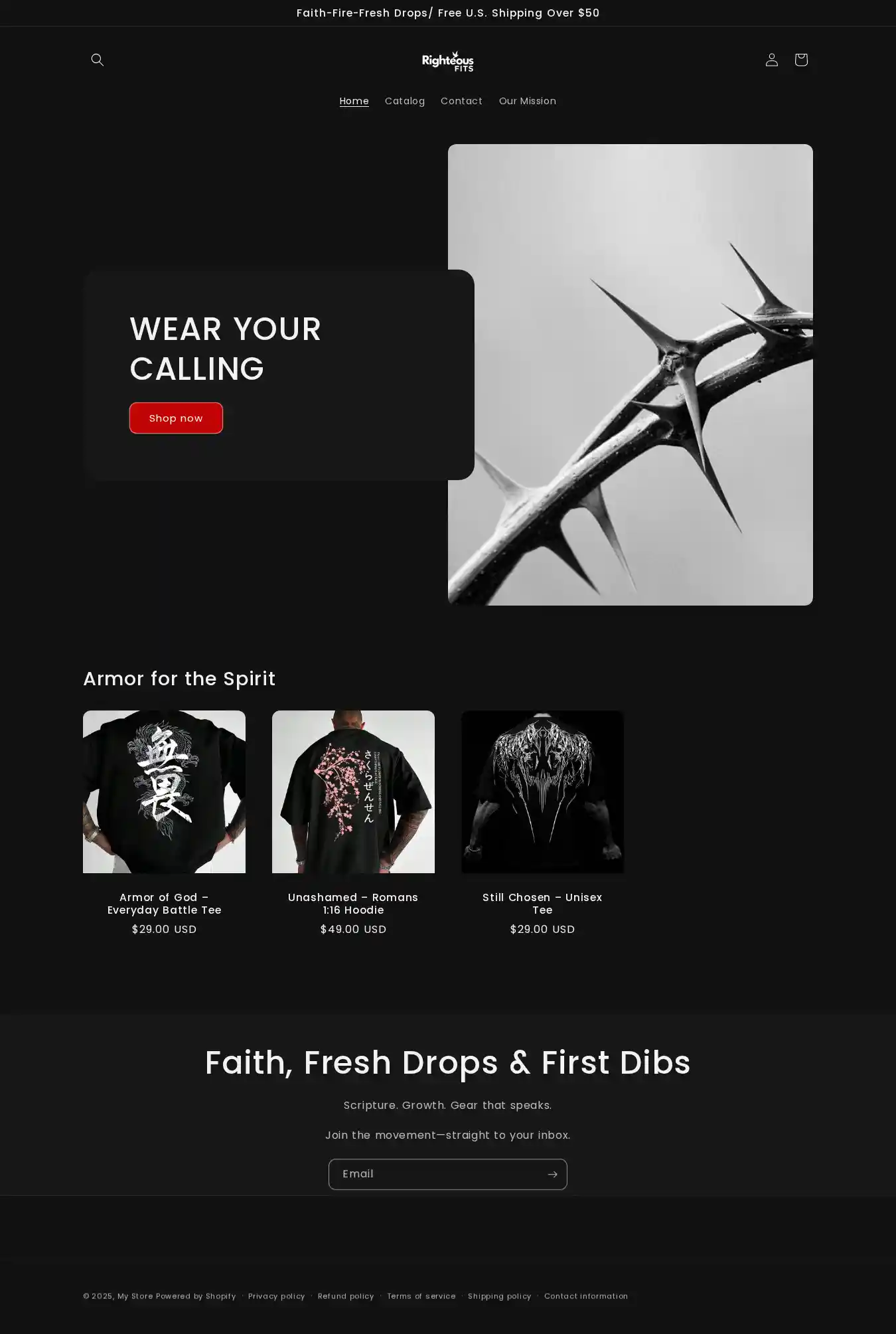
Task: Open the Our Mission page
Action: point(527,101)
